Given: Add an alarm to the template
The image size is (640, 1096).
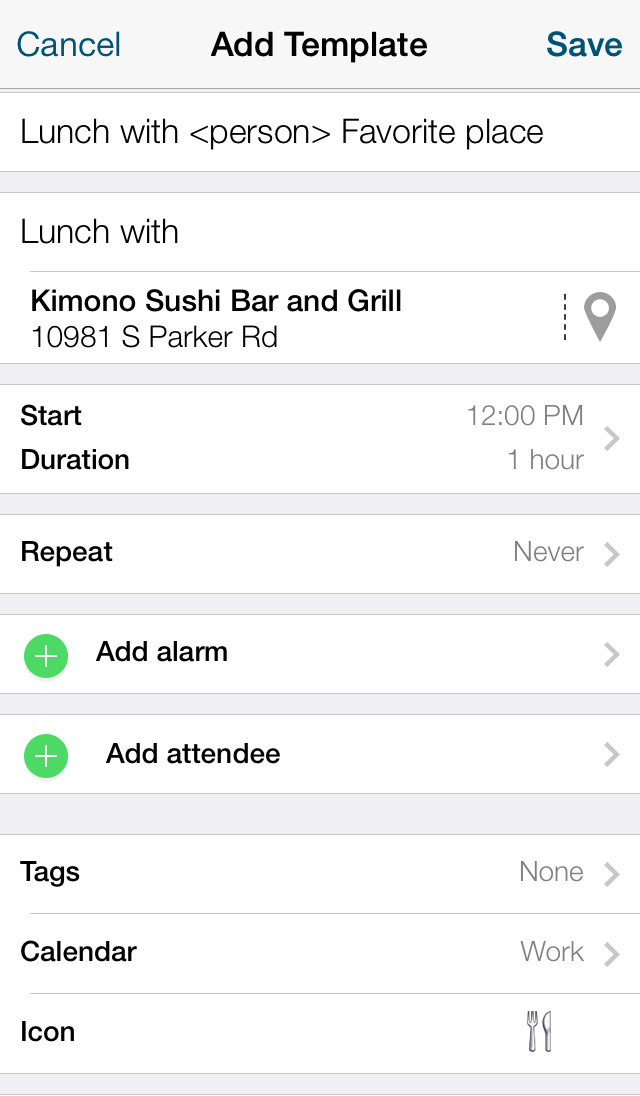Looking at the screenshot, I should [320, 654].
